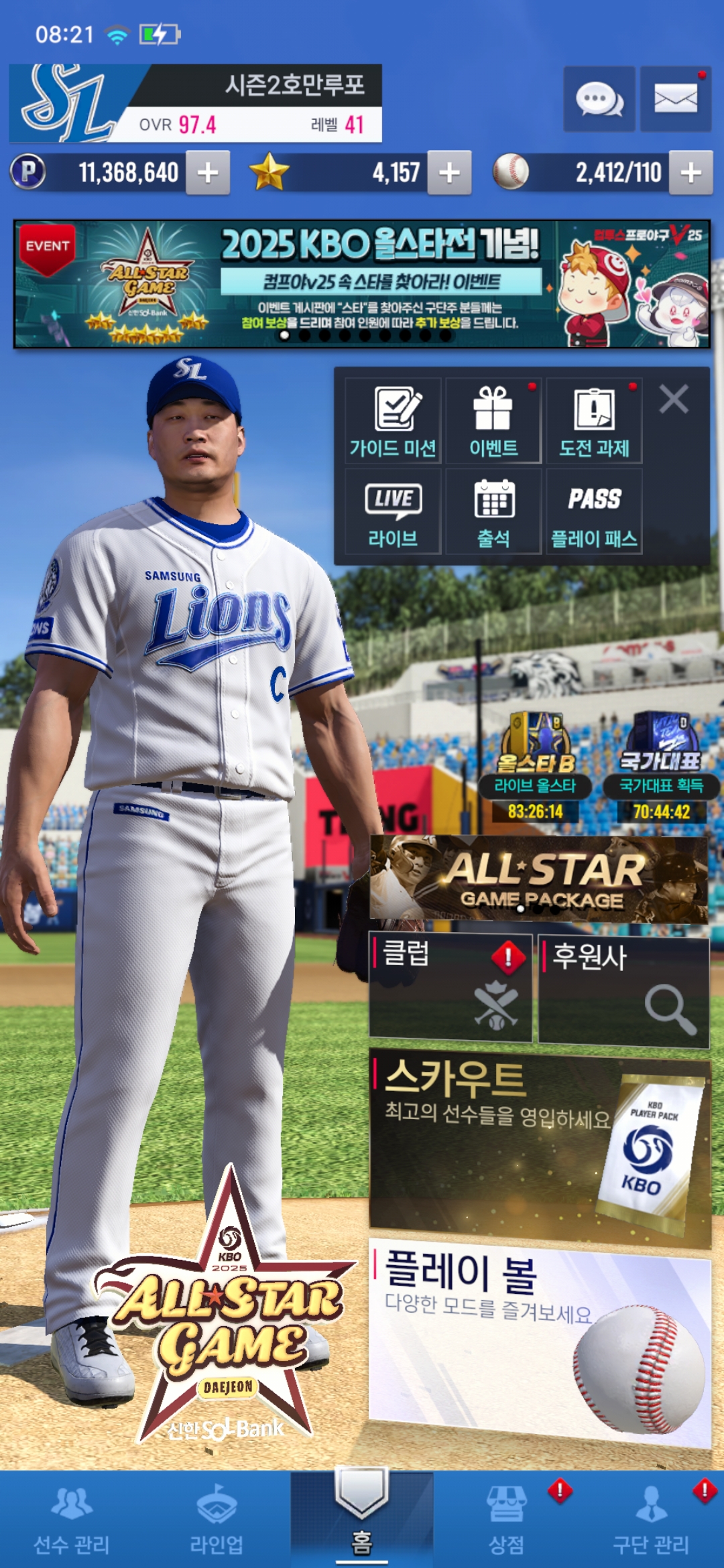Open 플레이 볼 game modes

point(540,1337)
